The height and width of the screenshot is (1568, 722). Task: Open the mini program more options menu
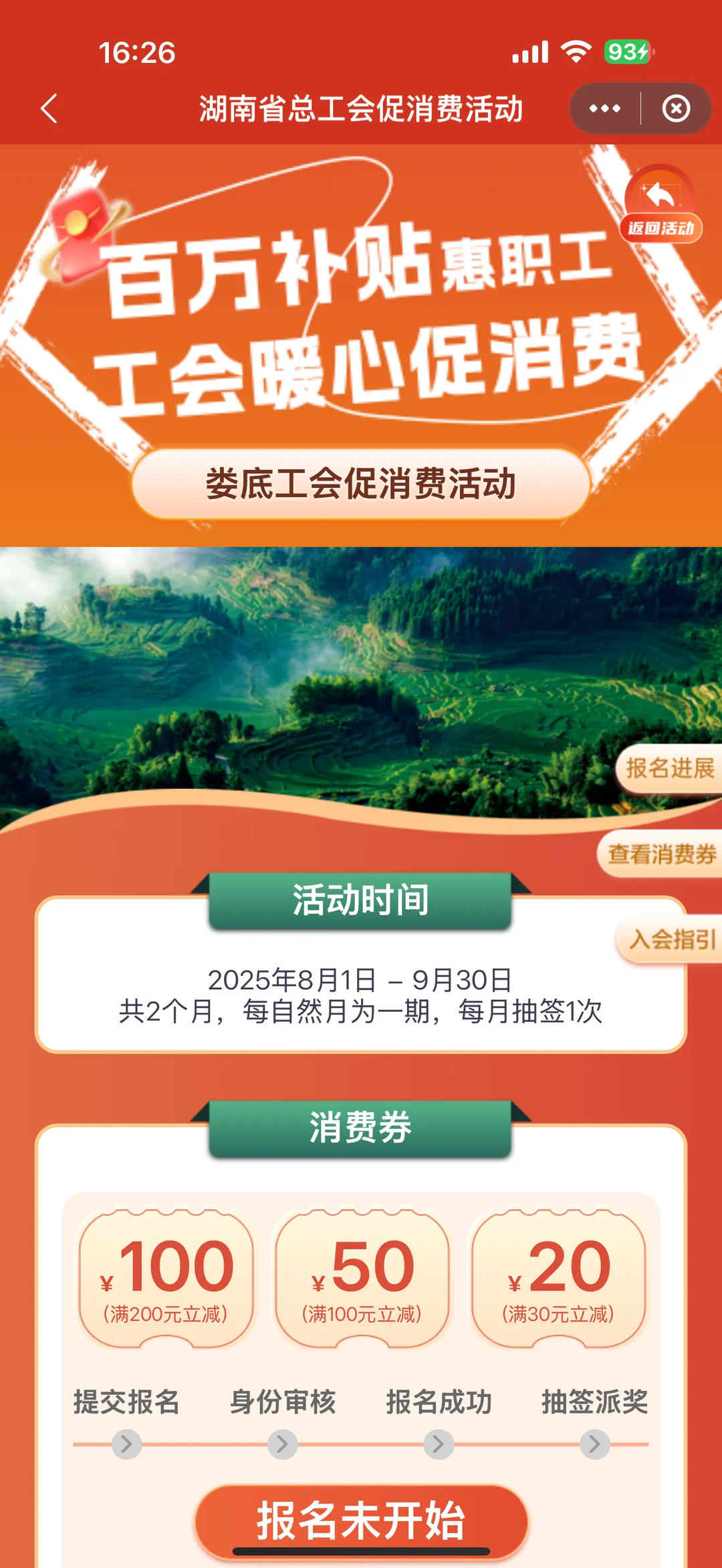point(605,108)
